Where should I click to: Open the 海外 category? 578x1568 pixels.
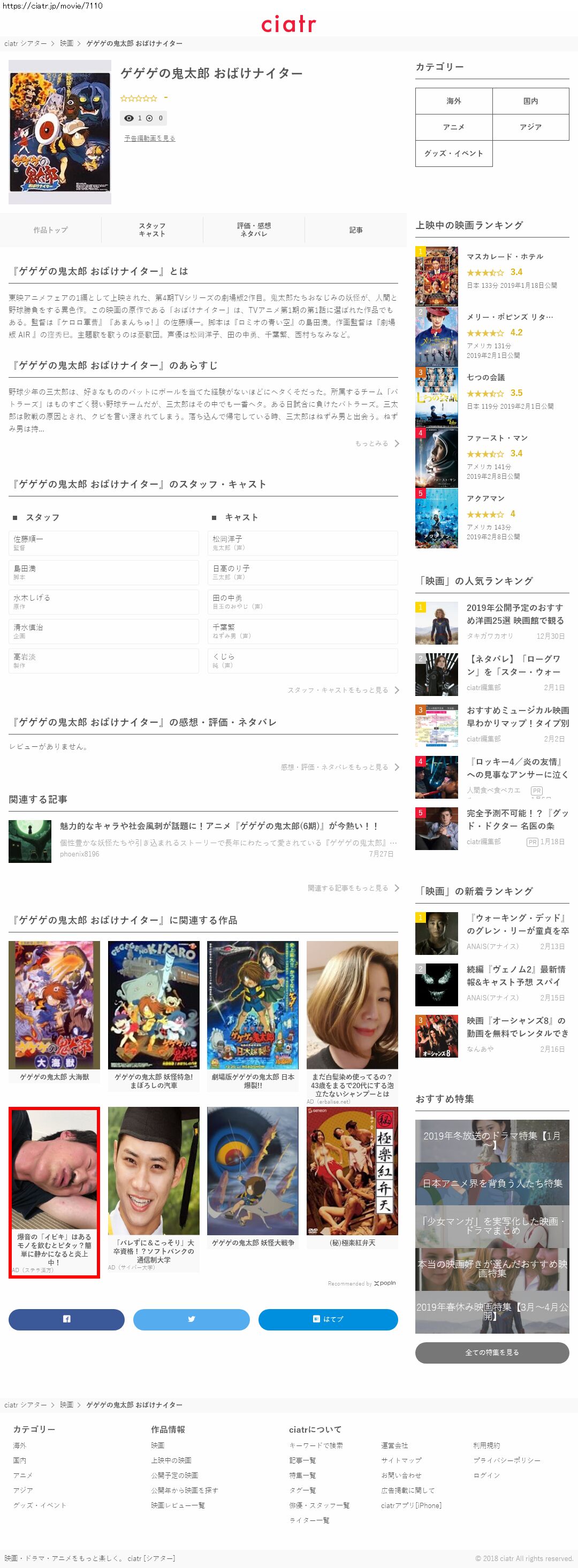454,101
